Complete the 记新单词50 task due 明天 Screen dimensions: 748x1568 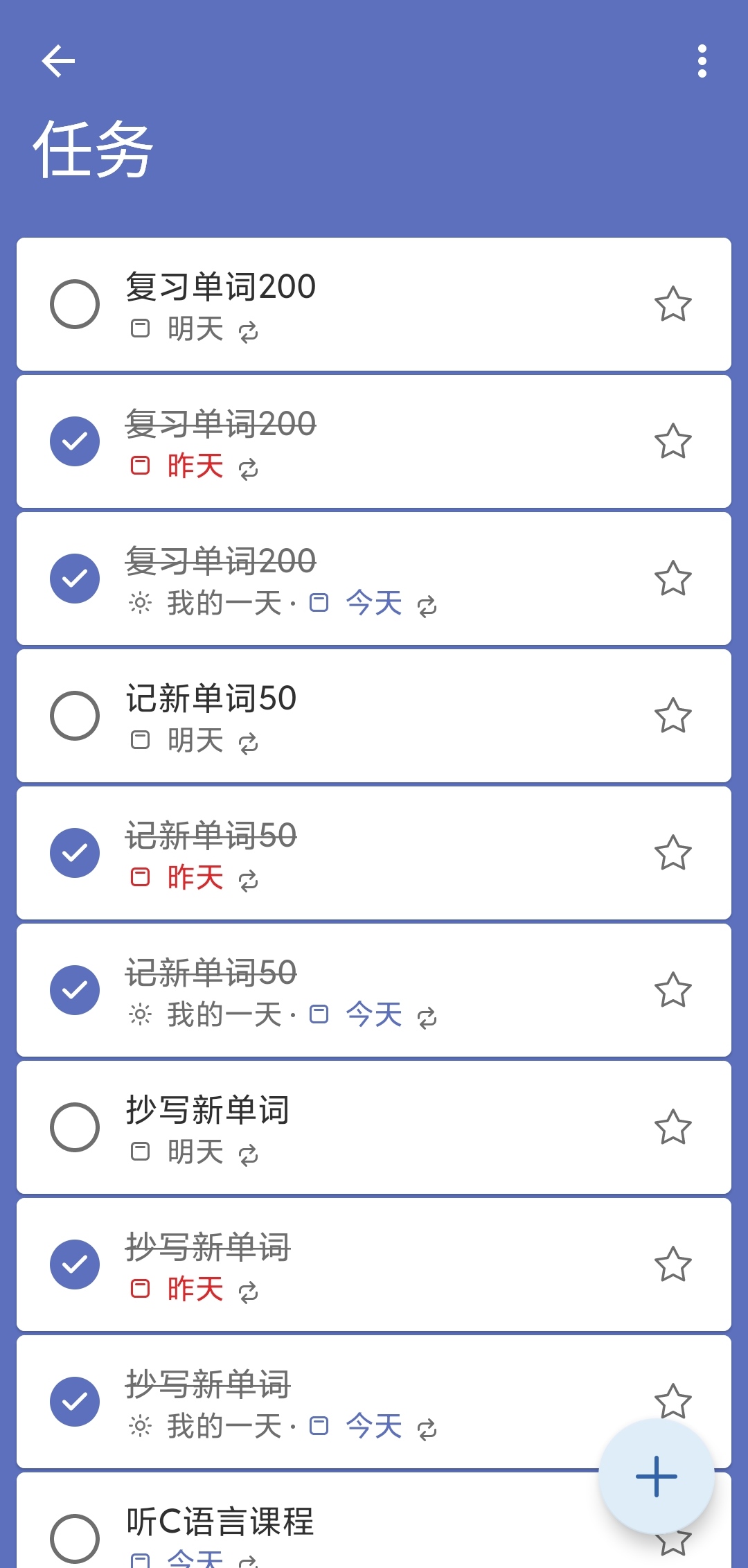click(x=75, y=716)
